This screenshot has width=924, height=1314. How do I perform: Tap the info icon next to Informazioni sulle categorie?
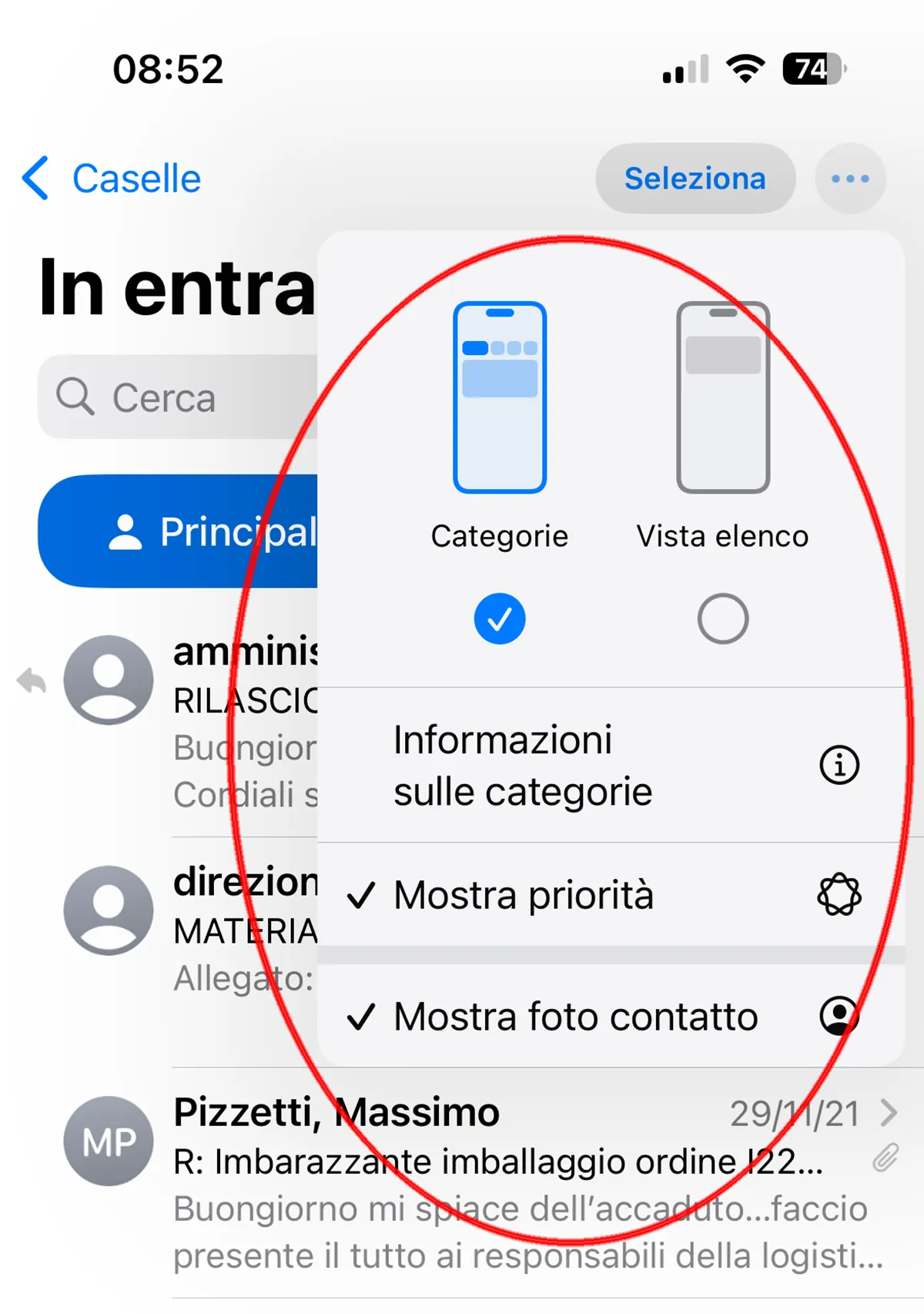(x=839, y=764)
